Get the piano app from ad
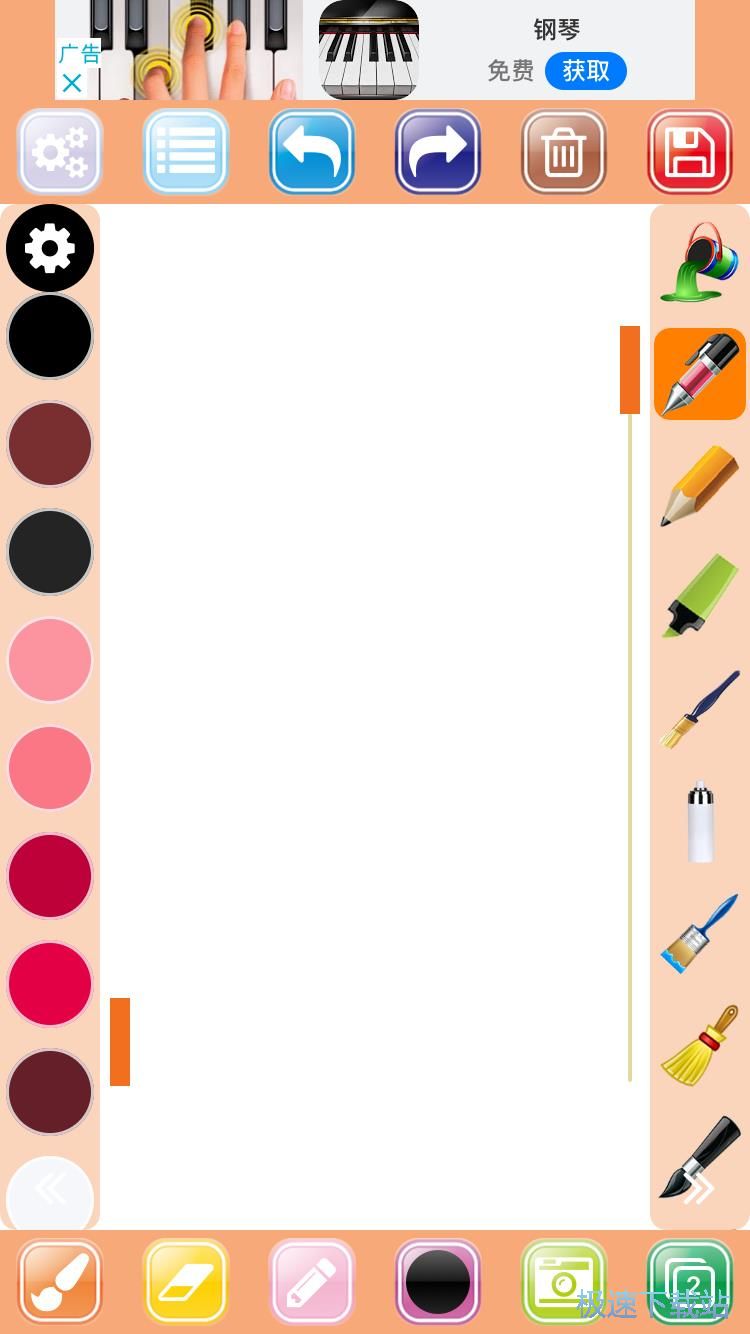 pos(585,71)
